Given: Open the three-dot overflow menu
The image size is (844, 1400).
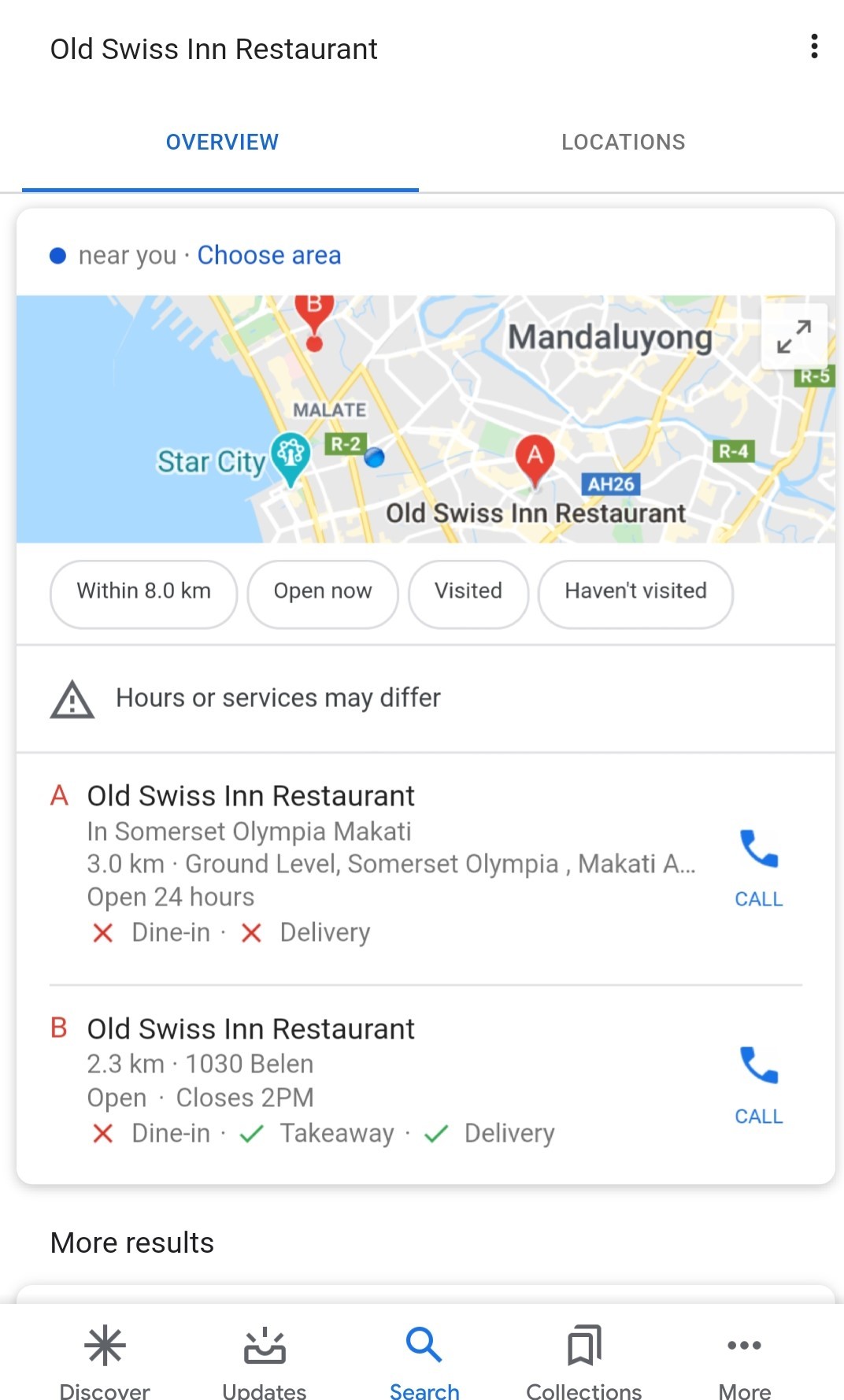Looking at the screenshot, I should point(814,47).
